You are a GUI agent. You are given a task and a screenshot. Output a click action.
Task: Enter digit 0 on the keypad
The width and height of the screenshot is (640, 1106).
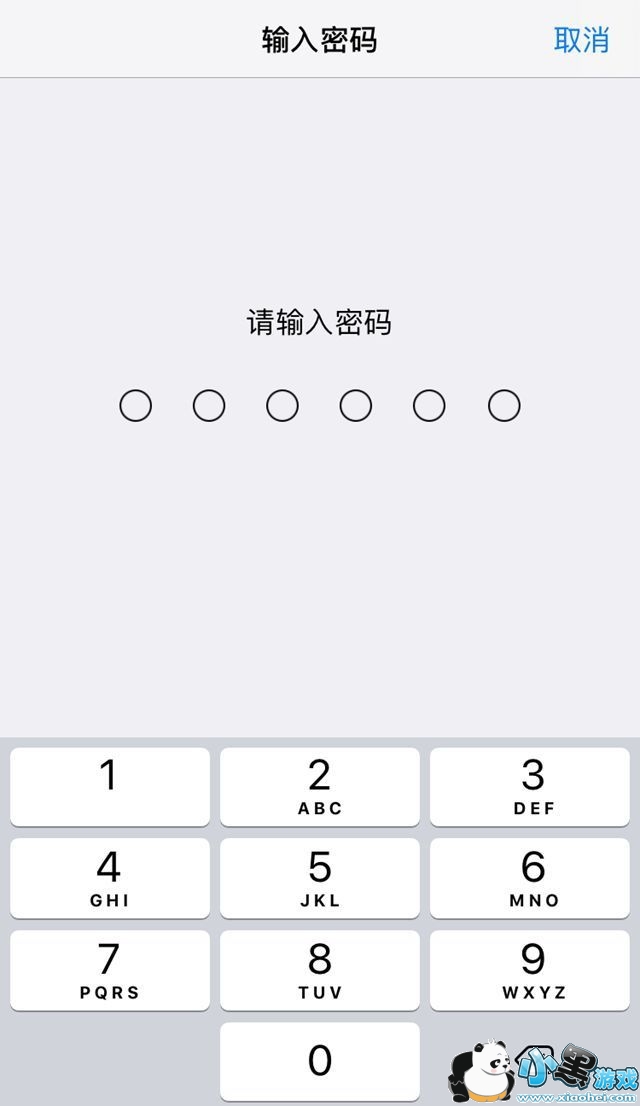coord(320,1061)
